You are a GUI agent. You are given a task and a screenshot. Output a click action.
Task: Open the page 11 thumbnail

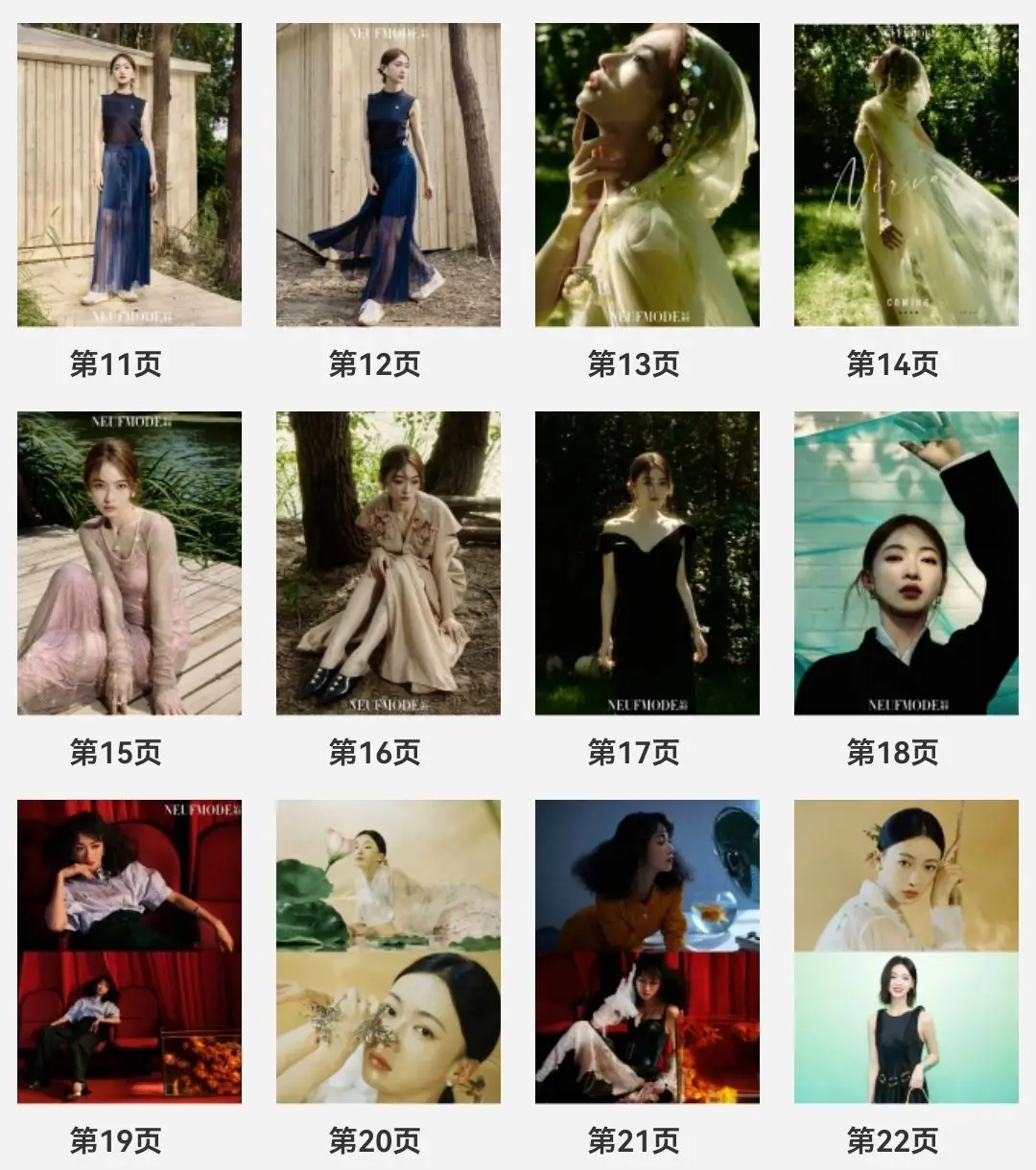129,175
